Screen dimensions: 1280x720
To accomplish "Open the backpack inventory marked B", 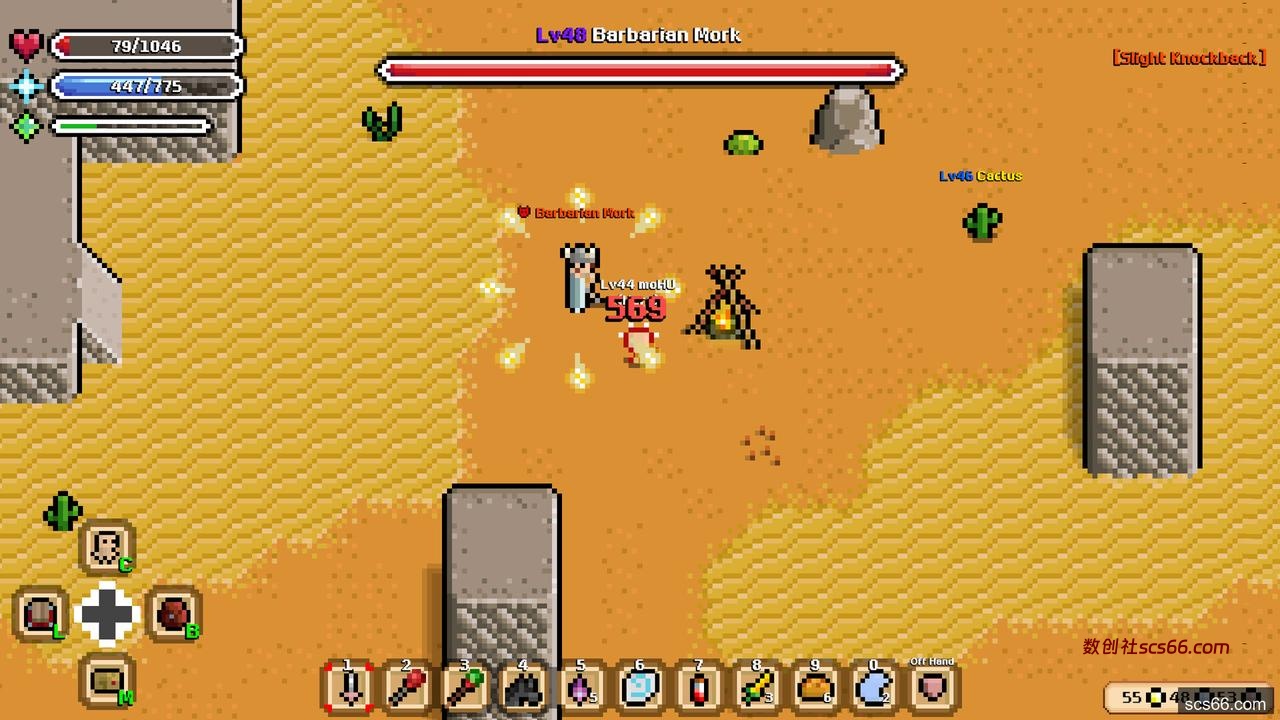I will [x=174, y=613].
